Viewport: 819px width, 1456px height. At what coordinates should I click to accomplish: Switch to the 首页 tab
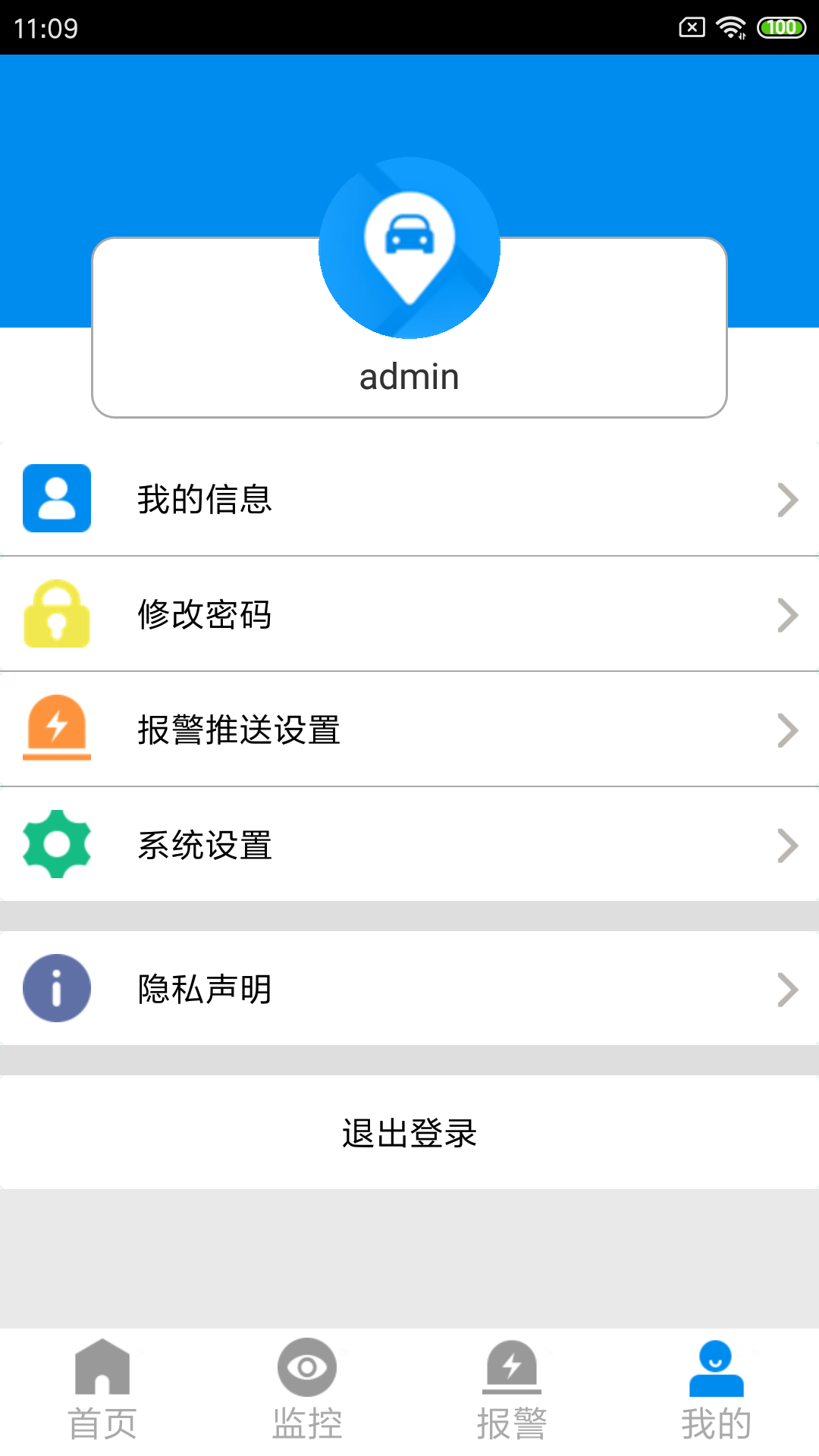102,1388
